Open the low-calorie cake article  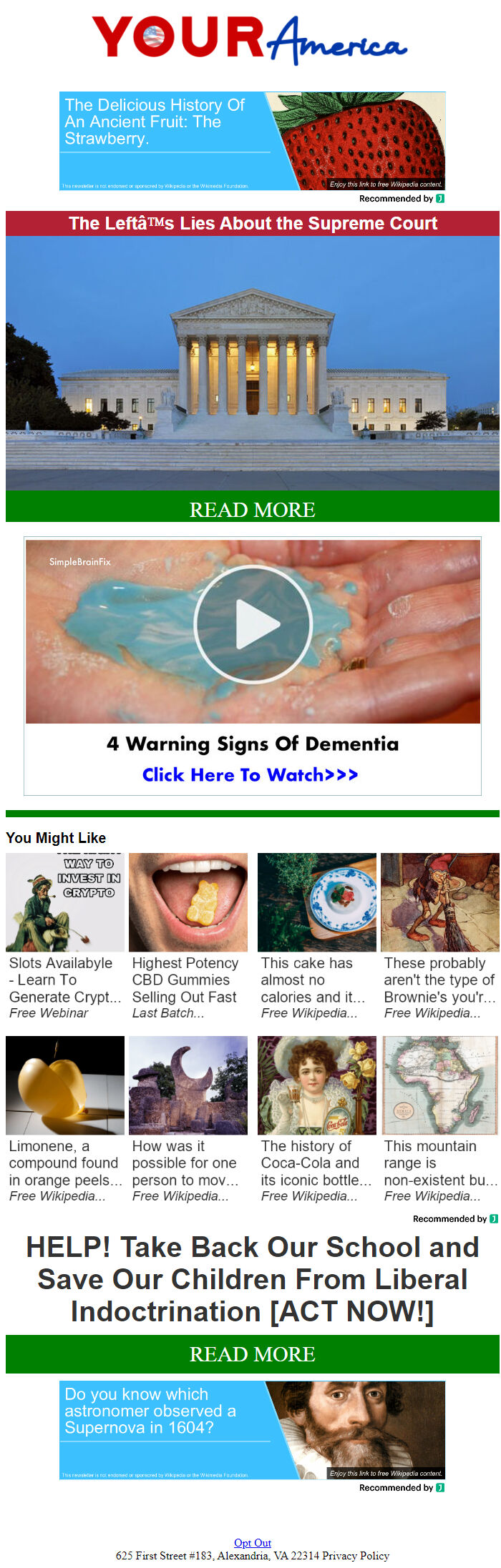pos(316,937)
